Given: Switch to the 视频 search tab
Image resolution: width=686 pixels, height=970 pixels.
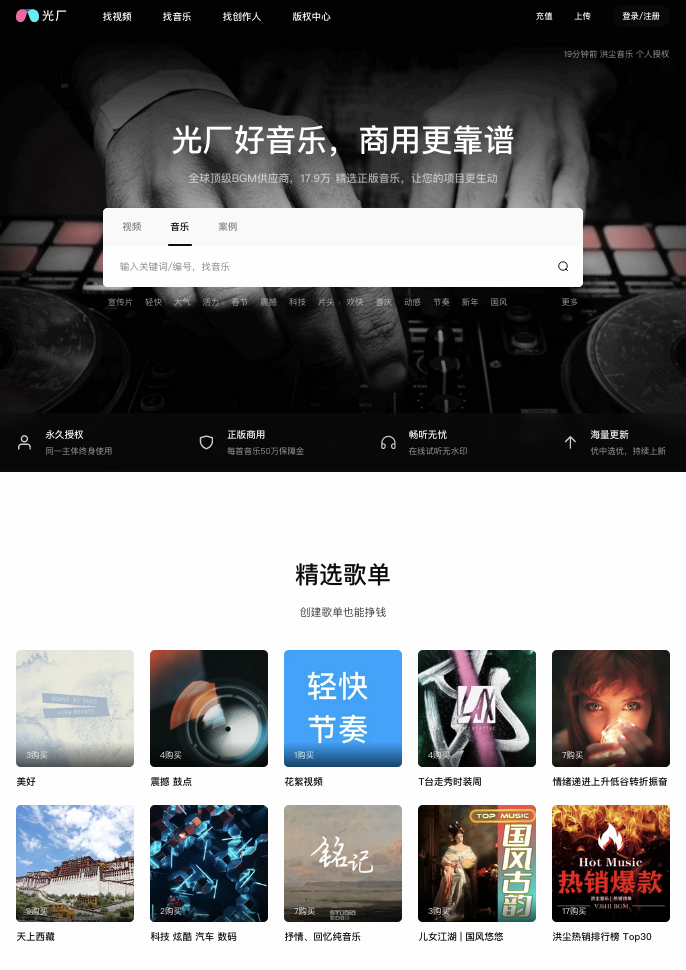Looking at the screenshot, I should tap(132, 227).
